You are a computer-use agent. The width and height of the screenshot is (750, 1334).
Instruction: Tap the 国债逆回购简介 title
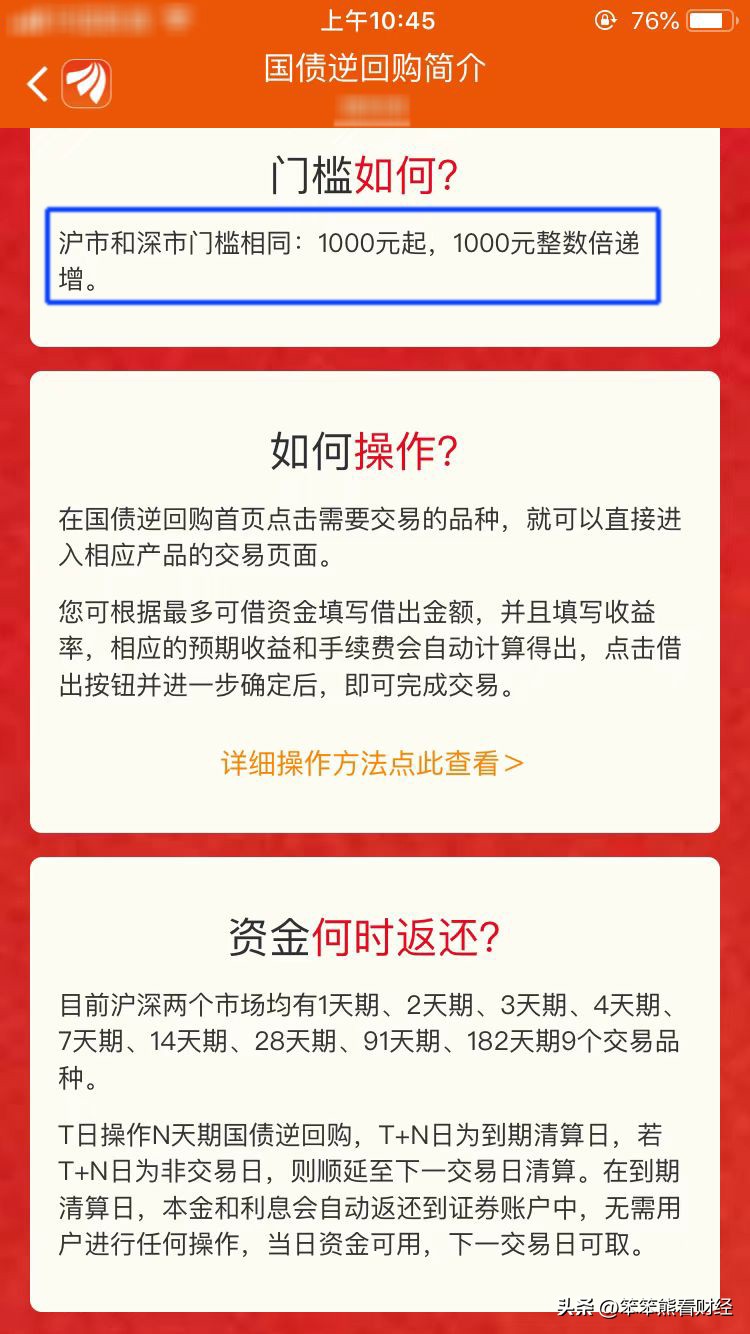(374, 71)
